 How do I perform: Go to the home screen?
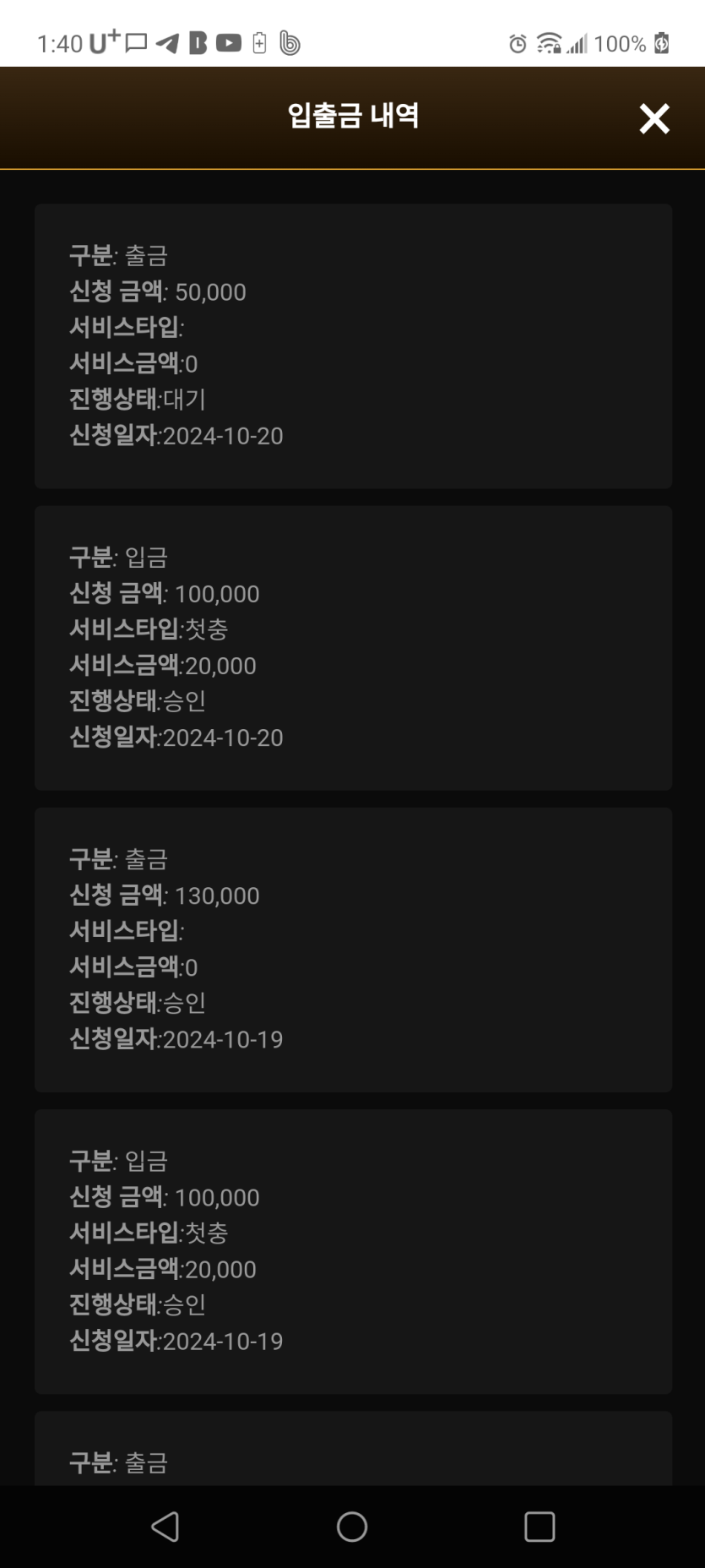pos(352,1527)
